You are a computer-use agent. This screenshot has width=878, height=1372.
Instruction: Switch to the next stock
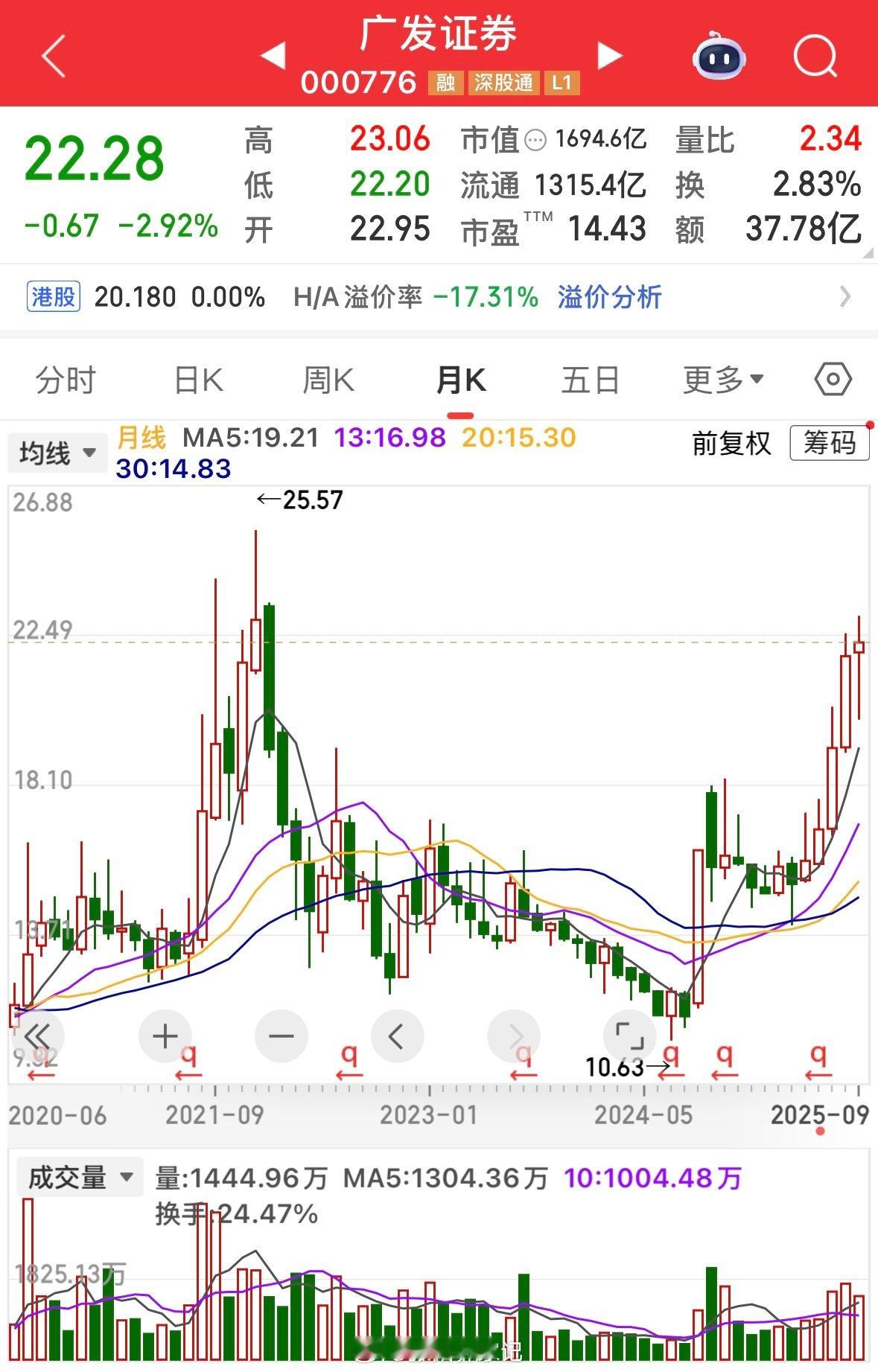point(610,55)
